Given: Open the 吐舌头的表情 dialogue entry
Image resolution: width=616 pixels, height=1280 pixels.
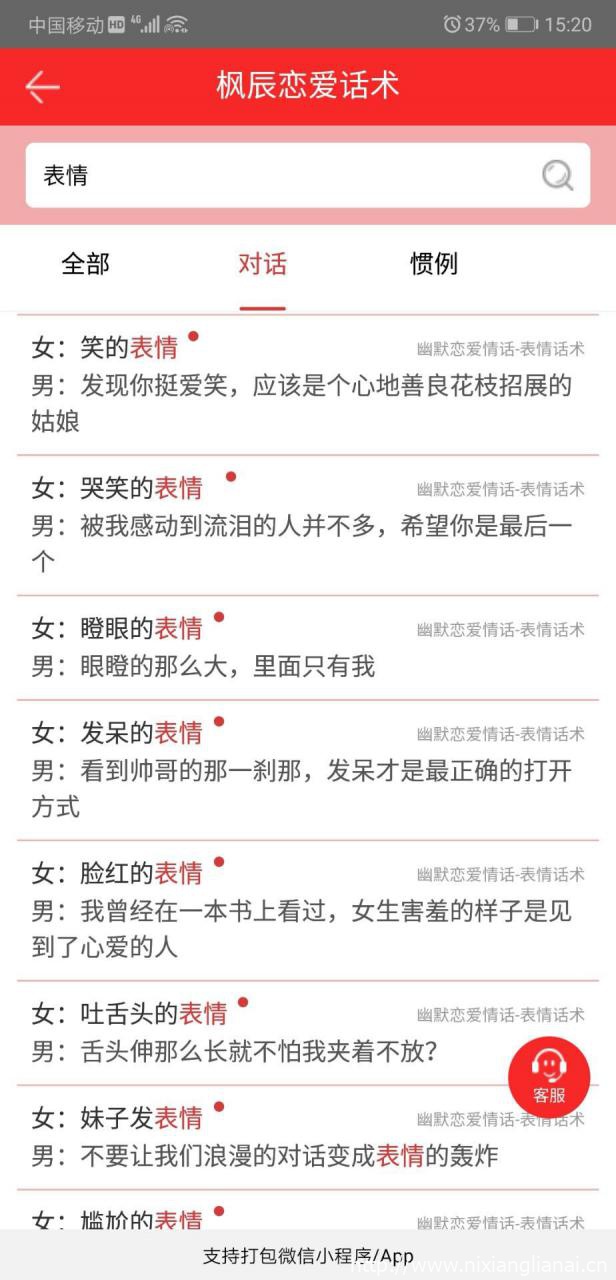Looking at the screenshot, I should 308,1032.
